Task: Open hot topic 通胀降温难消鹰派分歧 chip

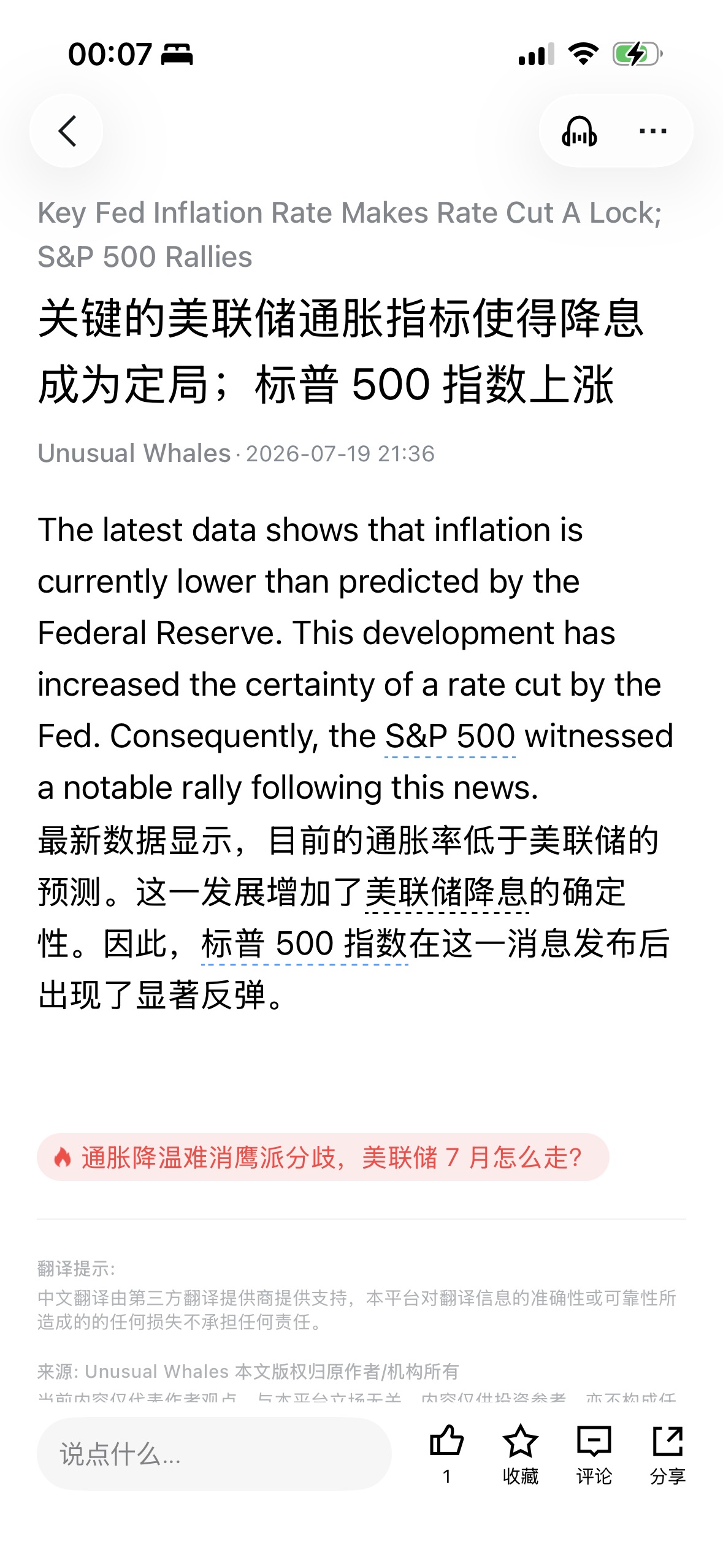Action: (323, 1157)
